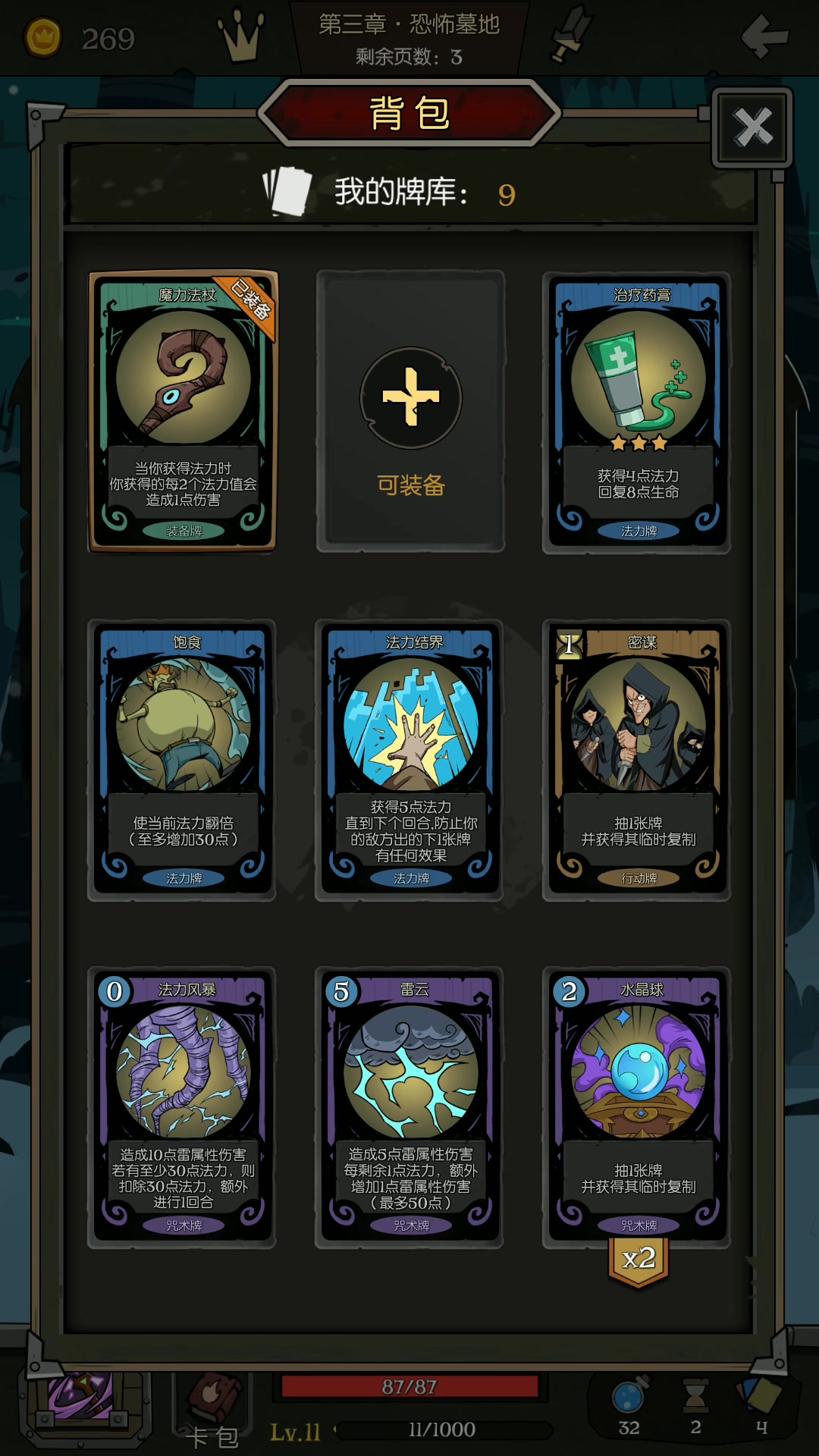The height and width of the screenshot is (1456, 819).
Task: View the 治疗药膏 card details
Action: (637, 413)
